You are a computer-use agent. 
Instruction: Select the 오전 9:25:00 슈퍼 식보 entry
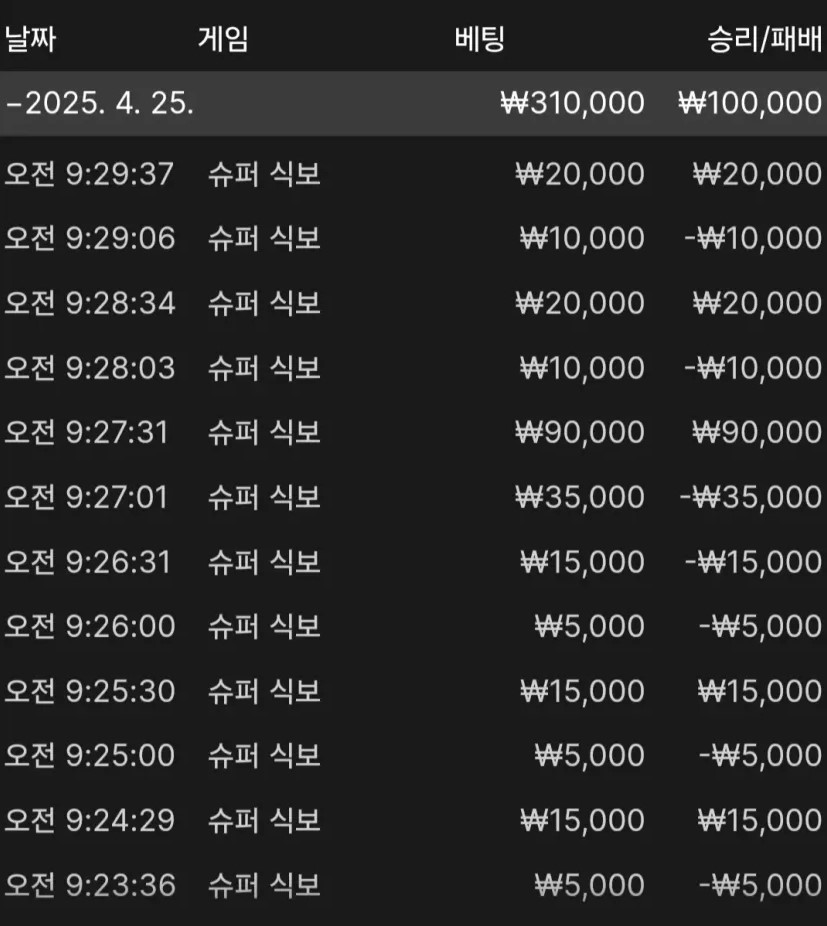tap(264, 755)
